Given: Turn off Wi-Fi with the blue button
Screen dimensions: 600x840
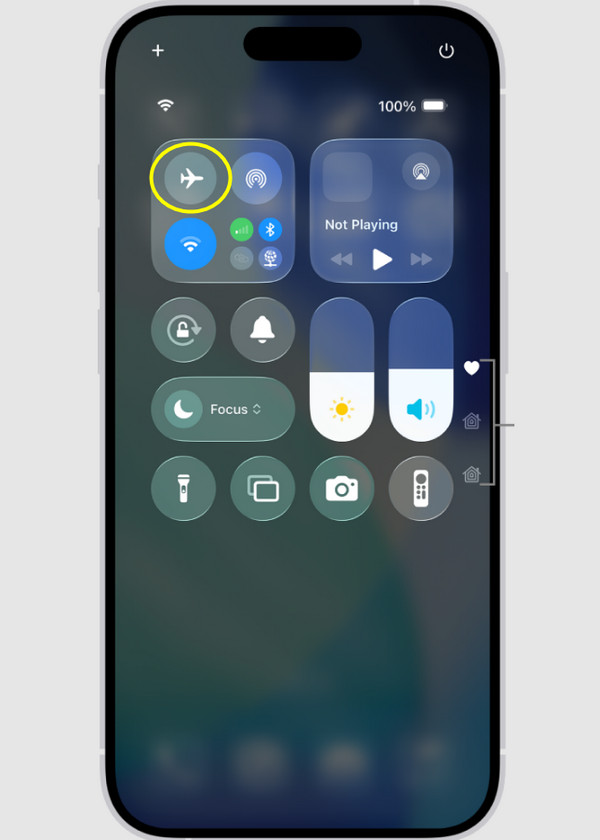Looking at the screenshot, I should [190, 245].
